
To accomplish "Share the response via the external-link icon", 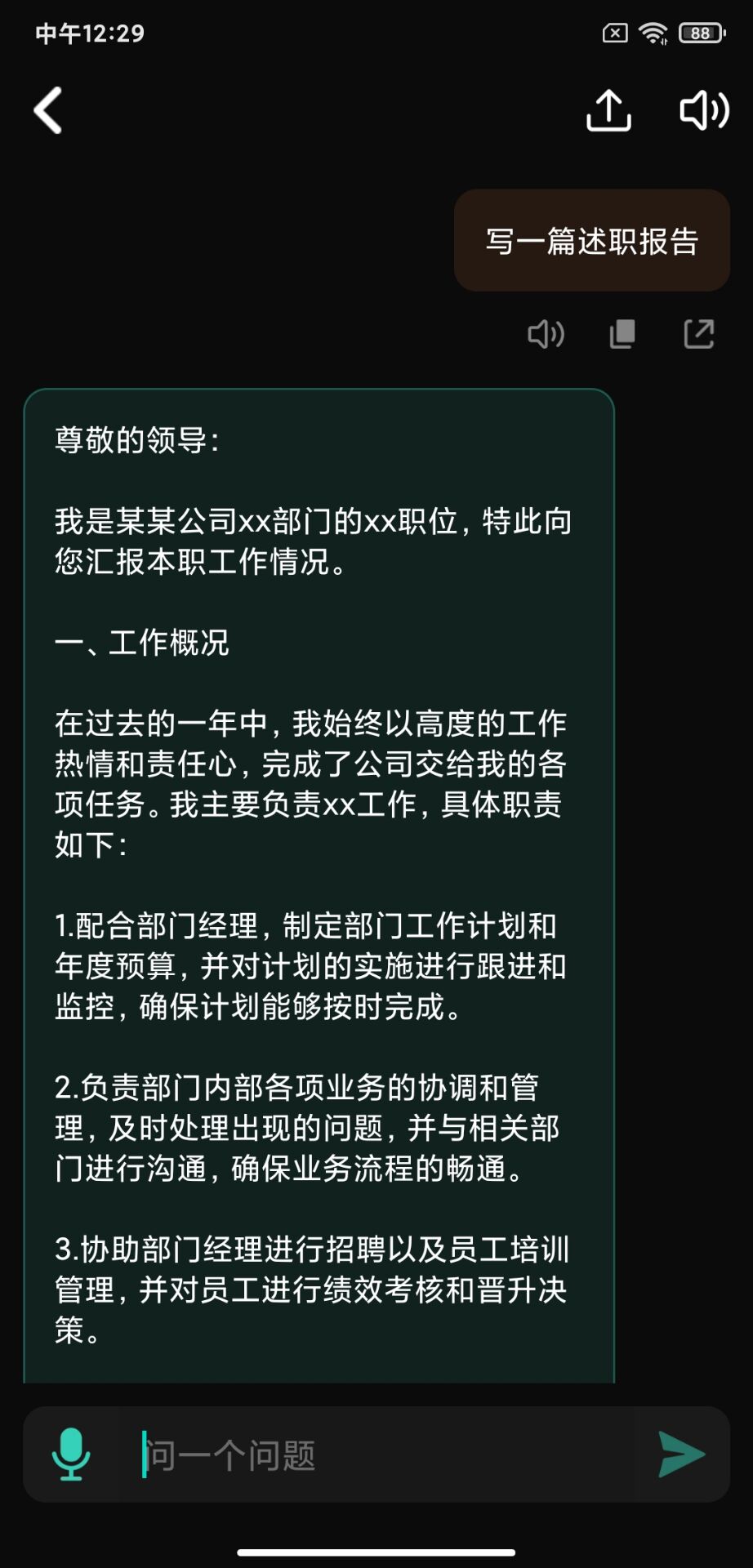I will click(x=699, y=334).
